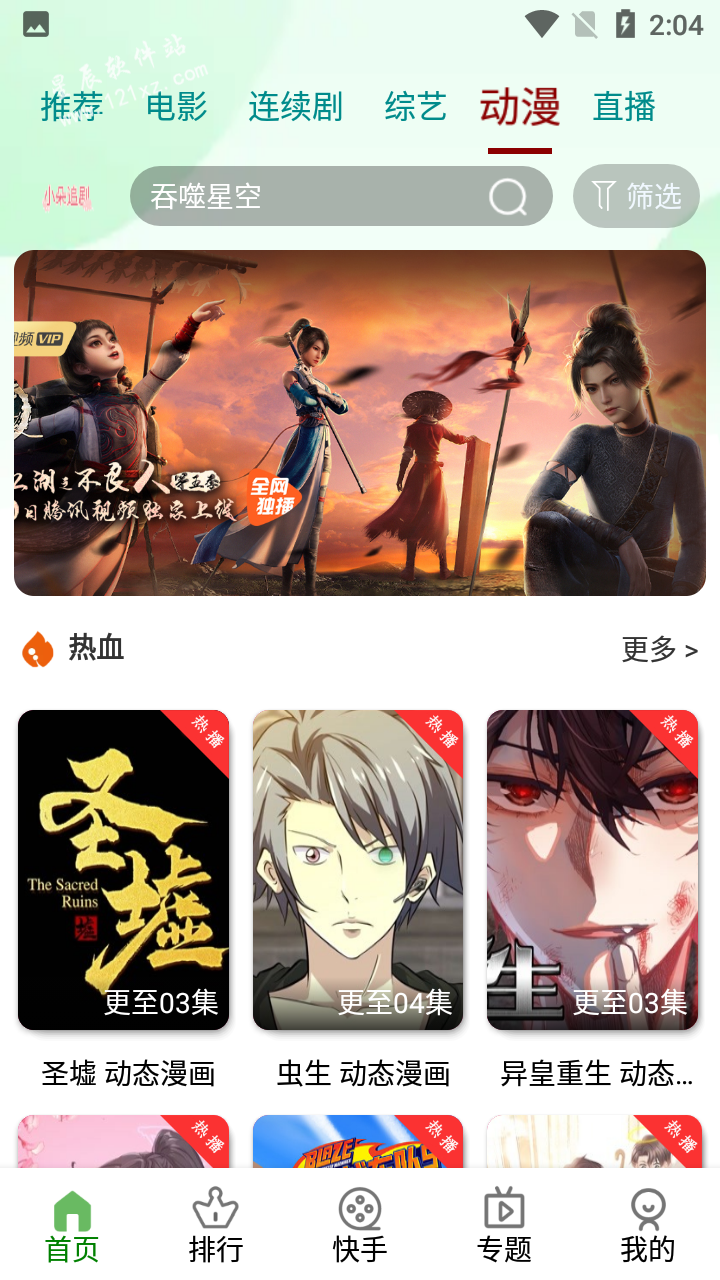Open the 筛选 filter button
Screen dimensions: 720x1280
636,196
